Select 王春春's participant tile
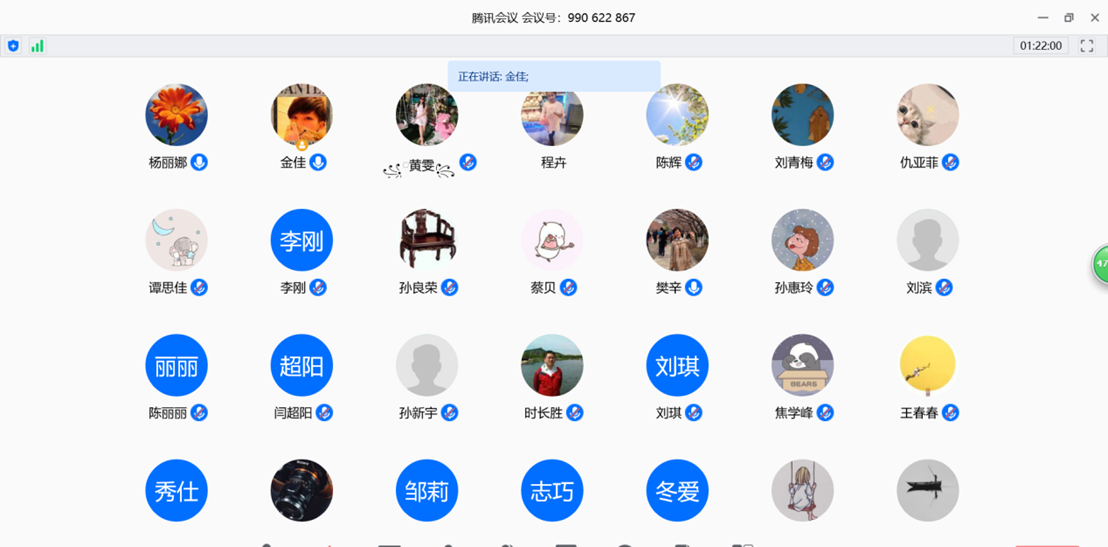Image resolution: width=1108 pixels, height=547 pixels. pyautogui.click(x=927, y=365)
